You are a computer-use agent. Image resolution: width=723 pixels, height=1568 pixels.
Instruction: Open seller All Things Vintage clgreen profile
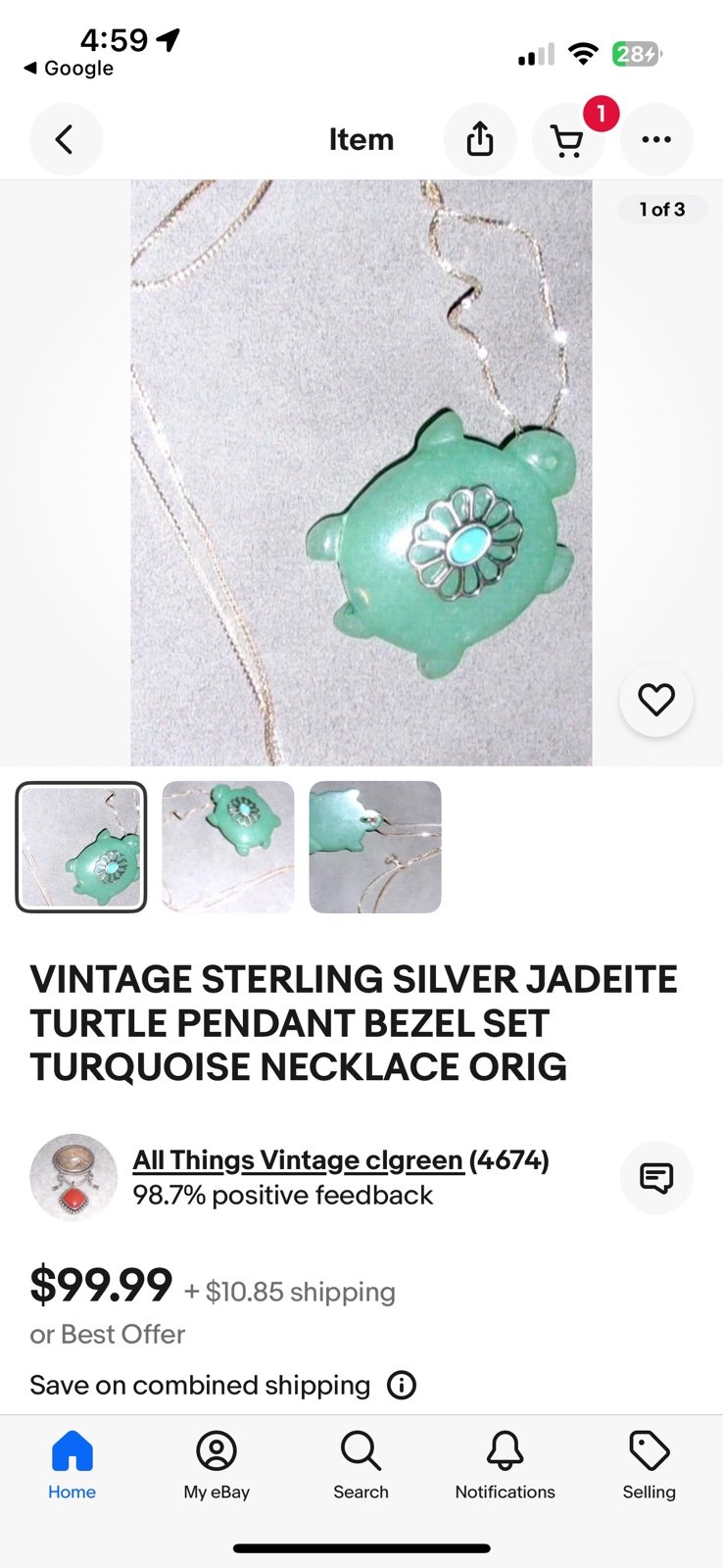tap(298, 1160)
